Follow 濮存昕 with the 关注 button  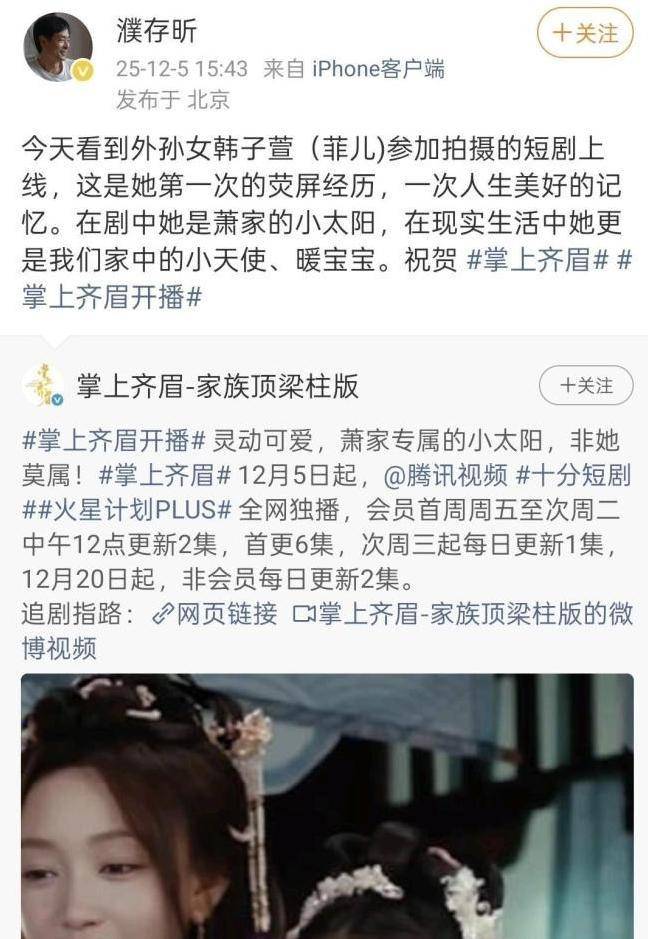pyautogui.click(x=585, y=33)
